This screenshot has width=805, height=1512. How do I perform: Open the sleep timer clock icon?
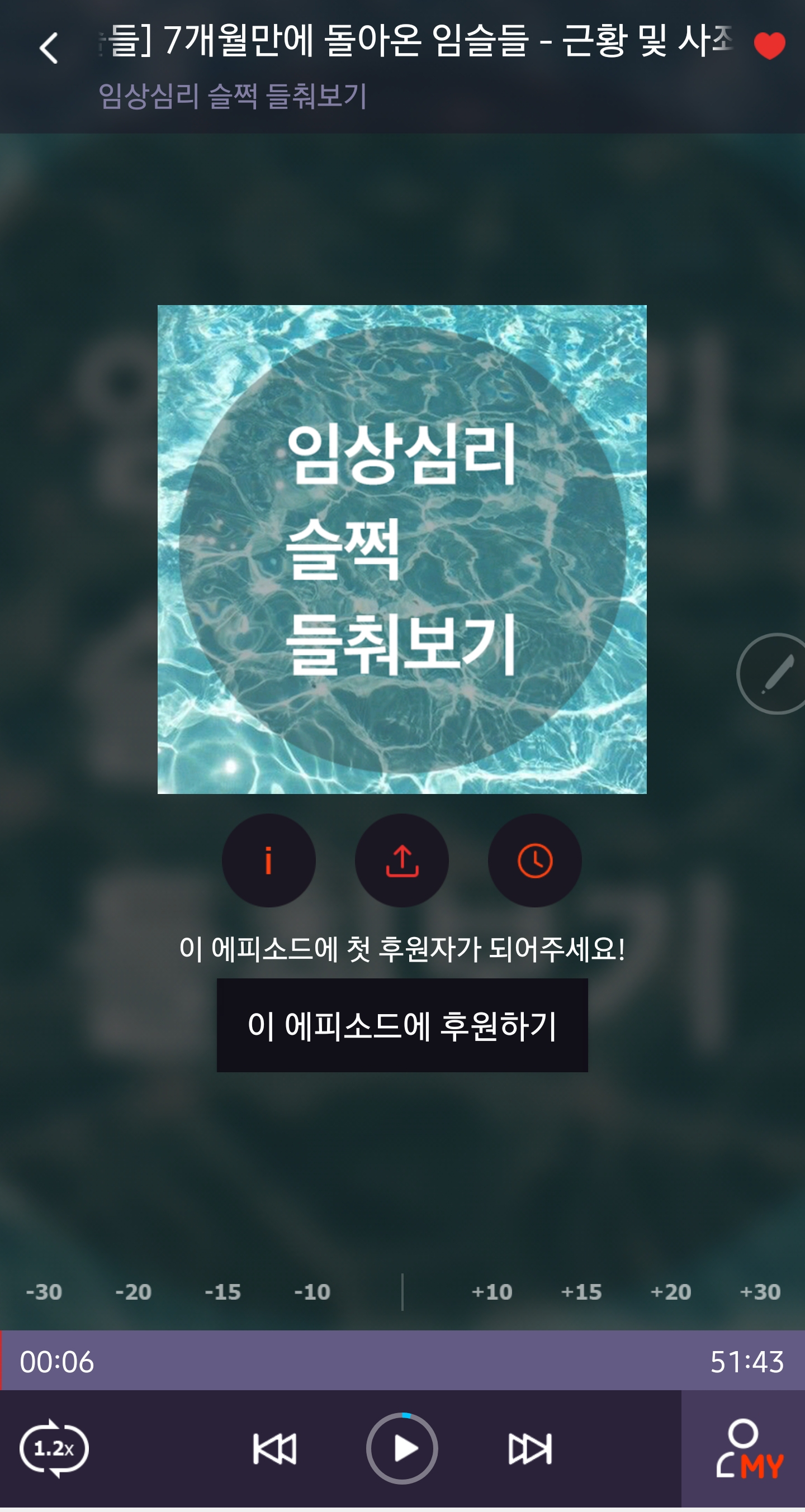[x=534, y=860]
